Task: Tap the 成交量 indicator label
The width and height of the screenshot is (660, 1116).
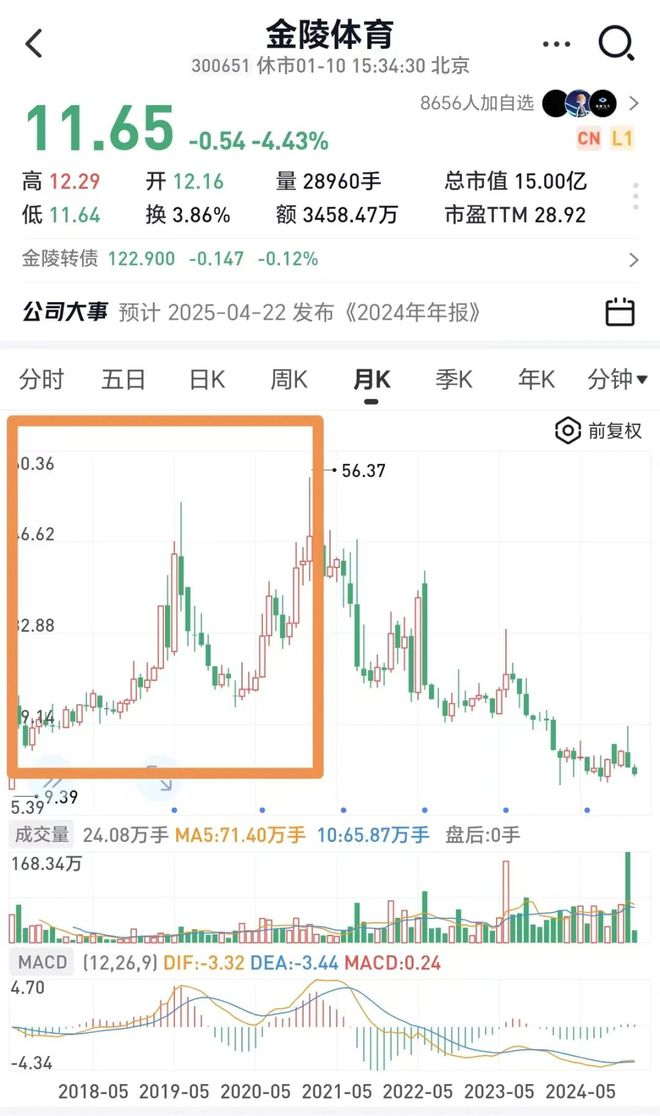Action: click(40, 834)
